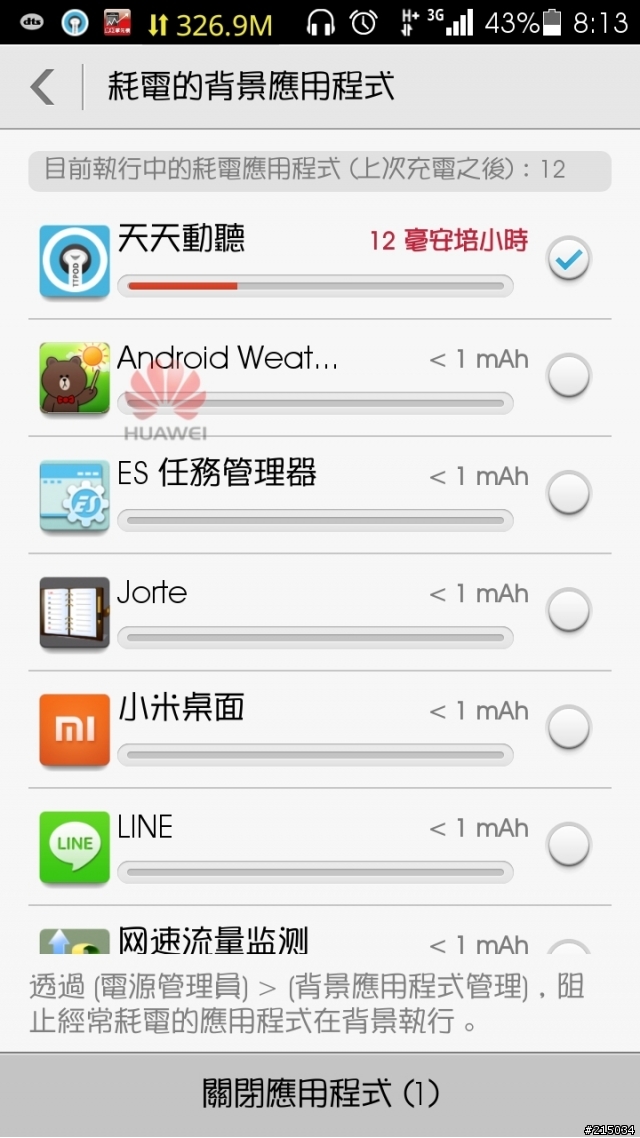Image resolution: width=640 pixels, height=1138 pixels.
Task: Uncheck the 天天動聽 checkbox
Action: tap(569, 260)
